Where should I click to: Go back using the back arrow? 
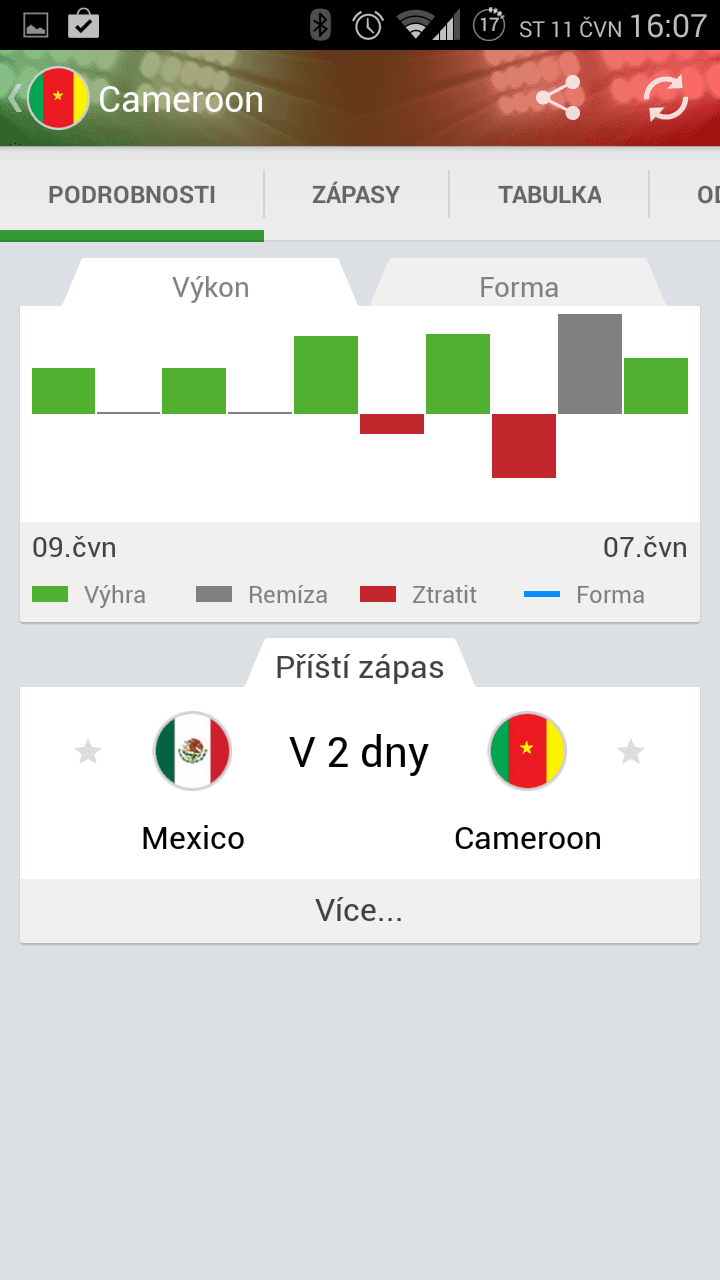click(14, 98)
